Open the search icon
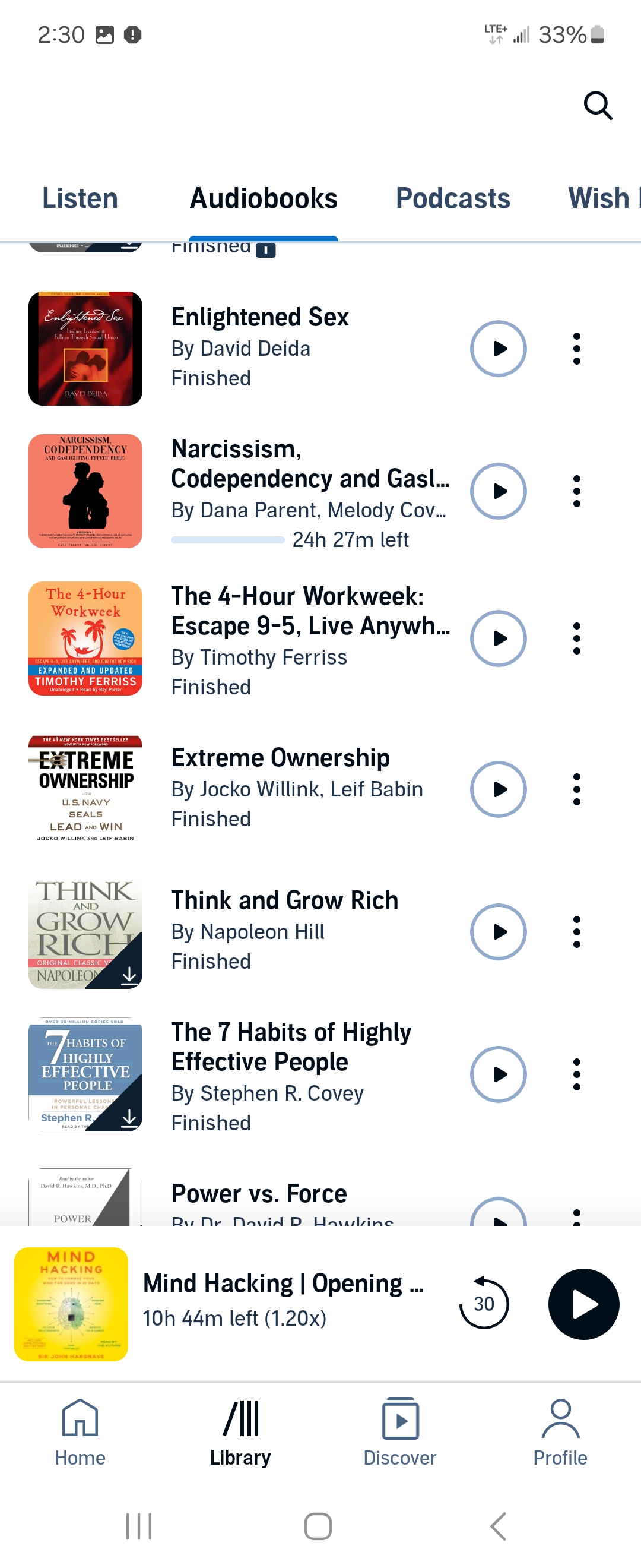Viewport: 641px width, 1568px height. pyautogui.click(x=597, y=106)
